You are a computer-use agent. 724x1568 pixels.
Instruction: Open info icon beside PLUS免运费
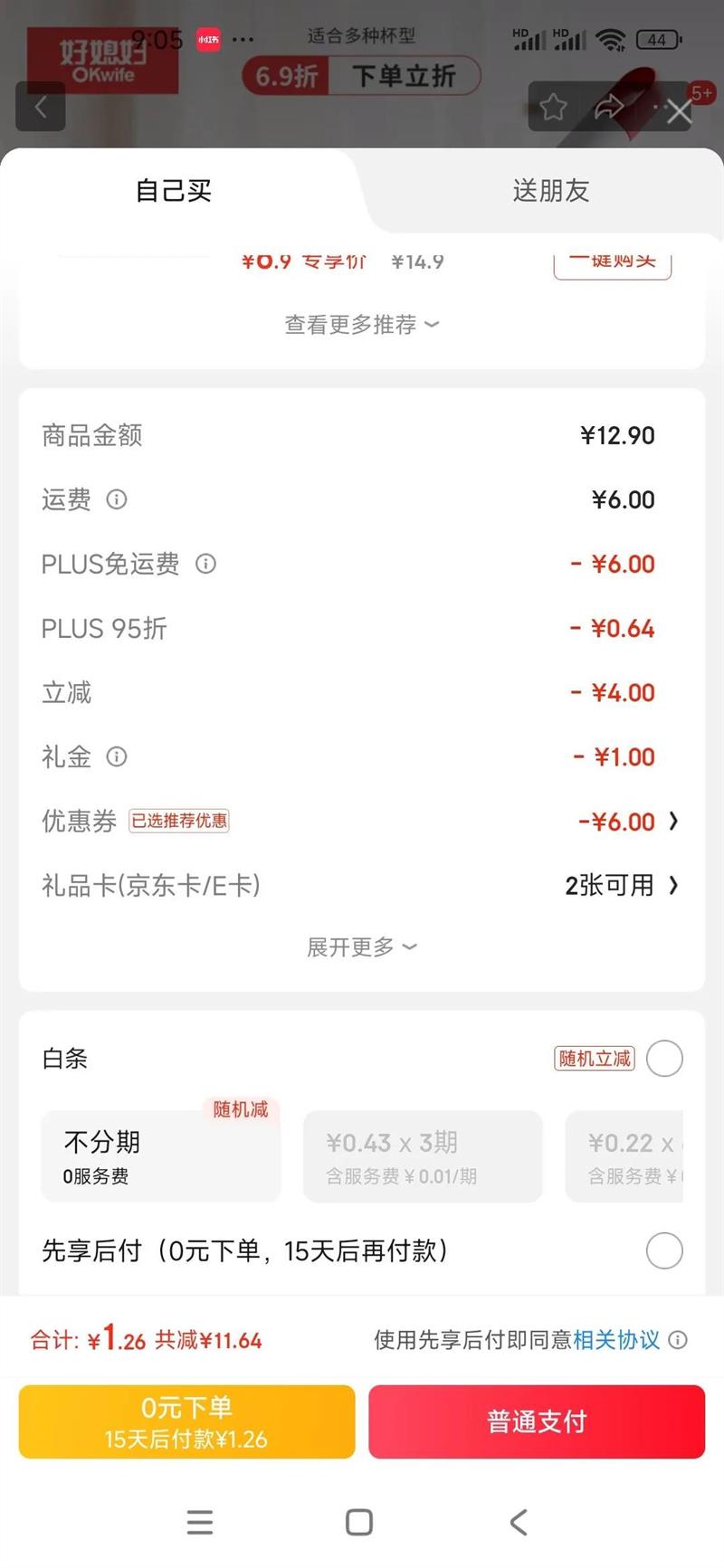pyautogui.click(x=206, y=564)
